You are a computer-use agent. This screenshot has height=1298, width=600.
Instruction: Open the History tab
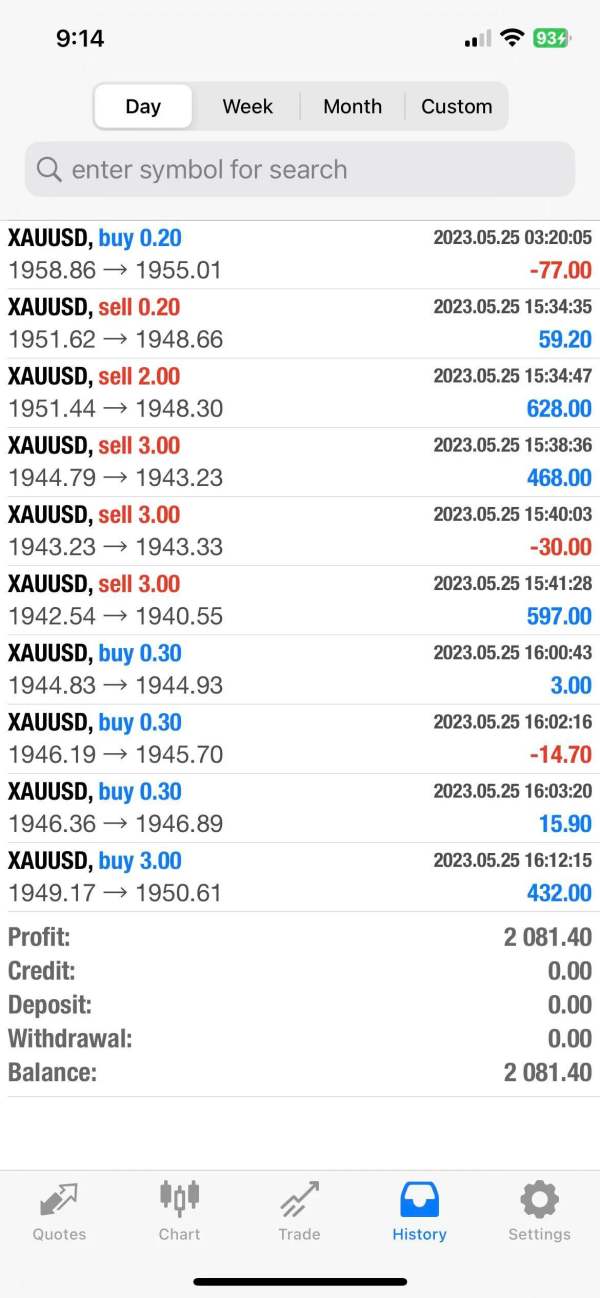tap(419, 1210)
